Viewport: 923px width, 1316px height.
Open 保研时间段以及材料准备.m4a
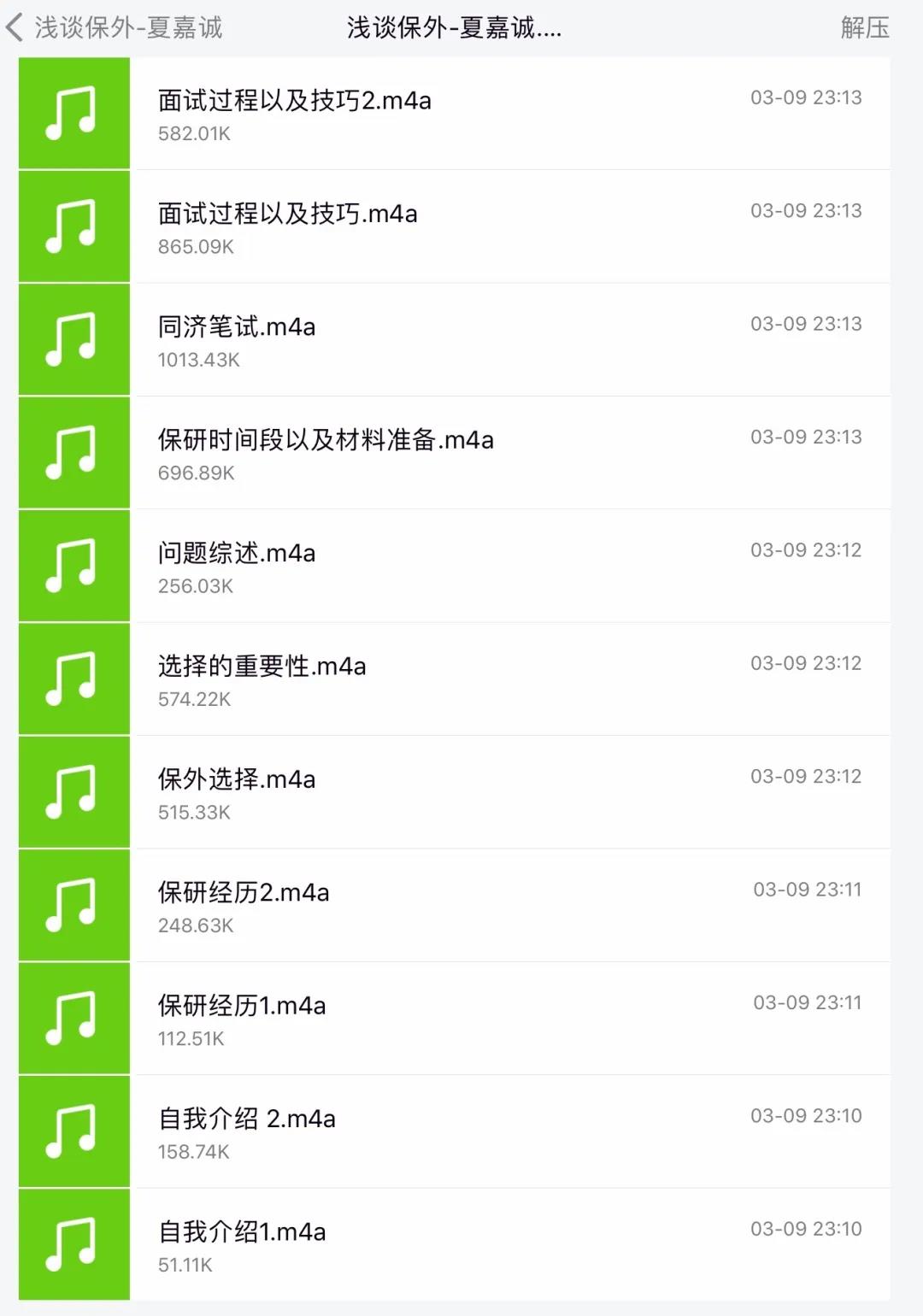(x=326, y=441)
